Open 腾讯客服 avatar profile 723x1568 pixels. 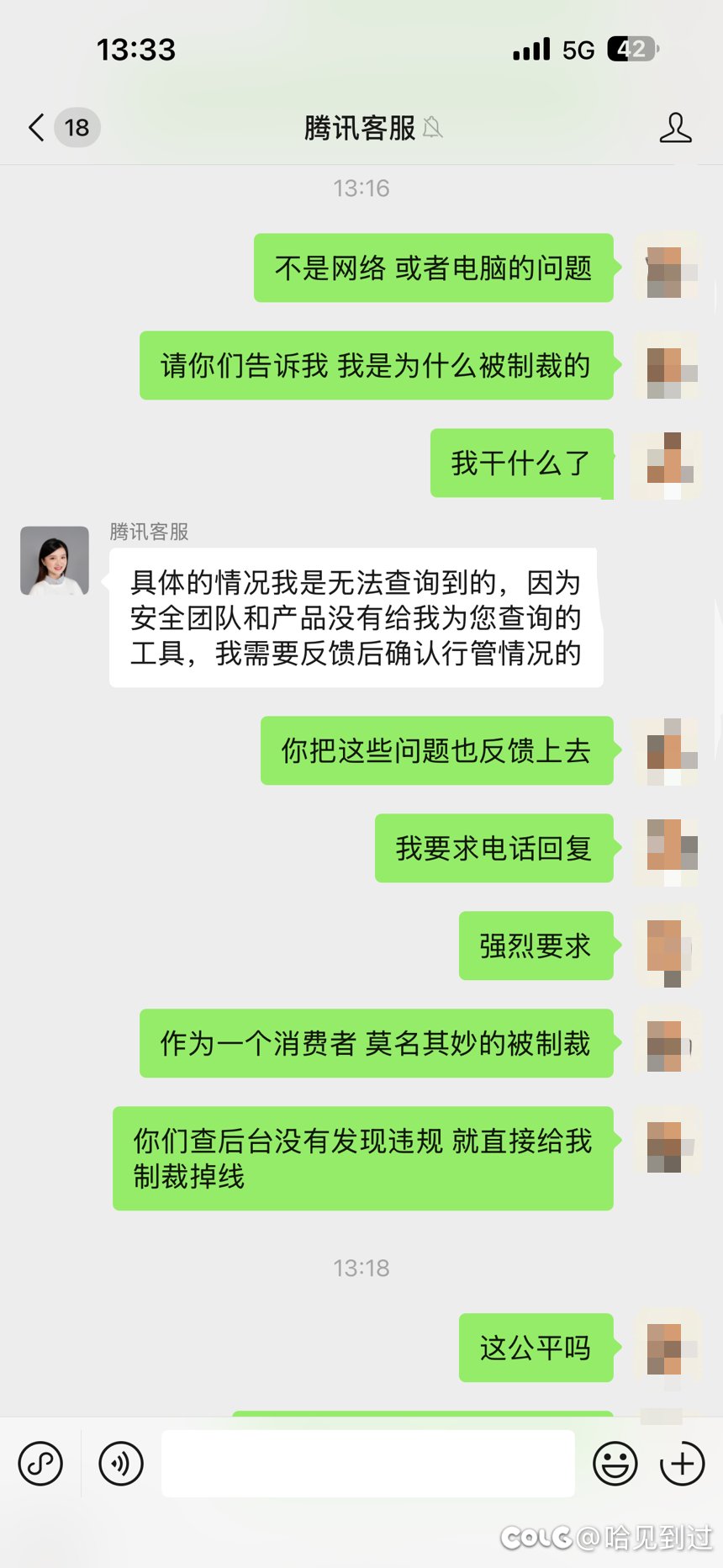coord(55,561)
